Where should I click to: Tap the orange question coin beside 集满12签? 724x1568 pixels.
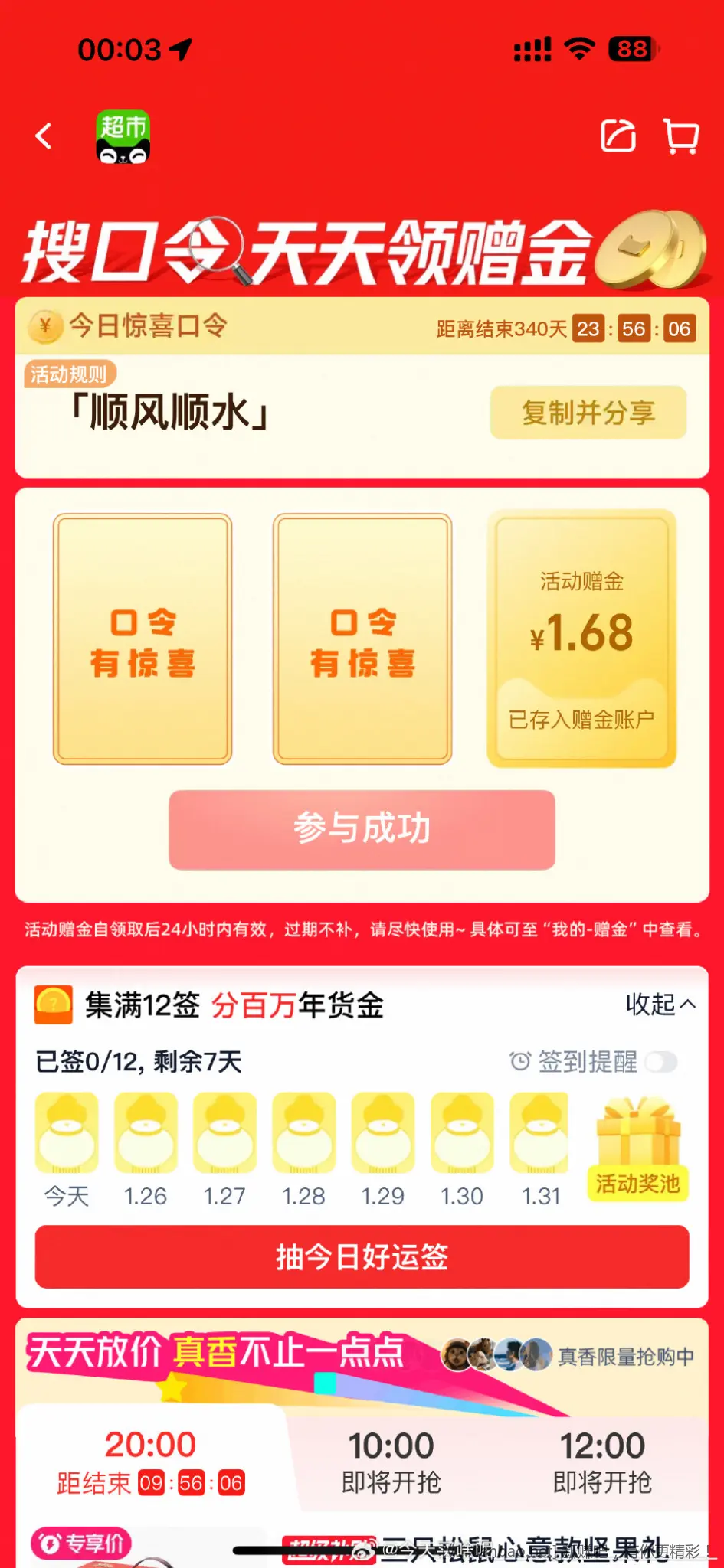pyautogui.click(x=51, y=1004)
